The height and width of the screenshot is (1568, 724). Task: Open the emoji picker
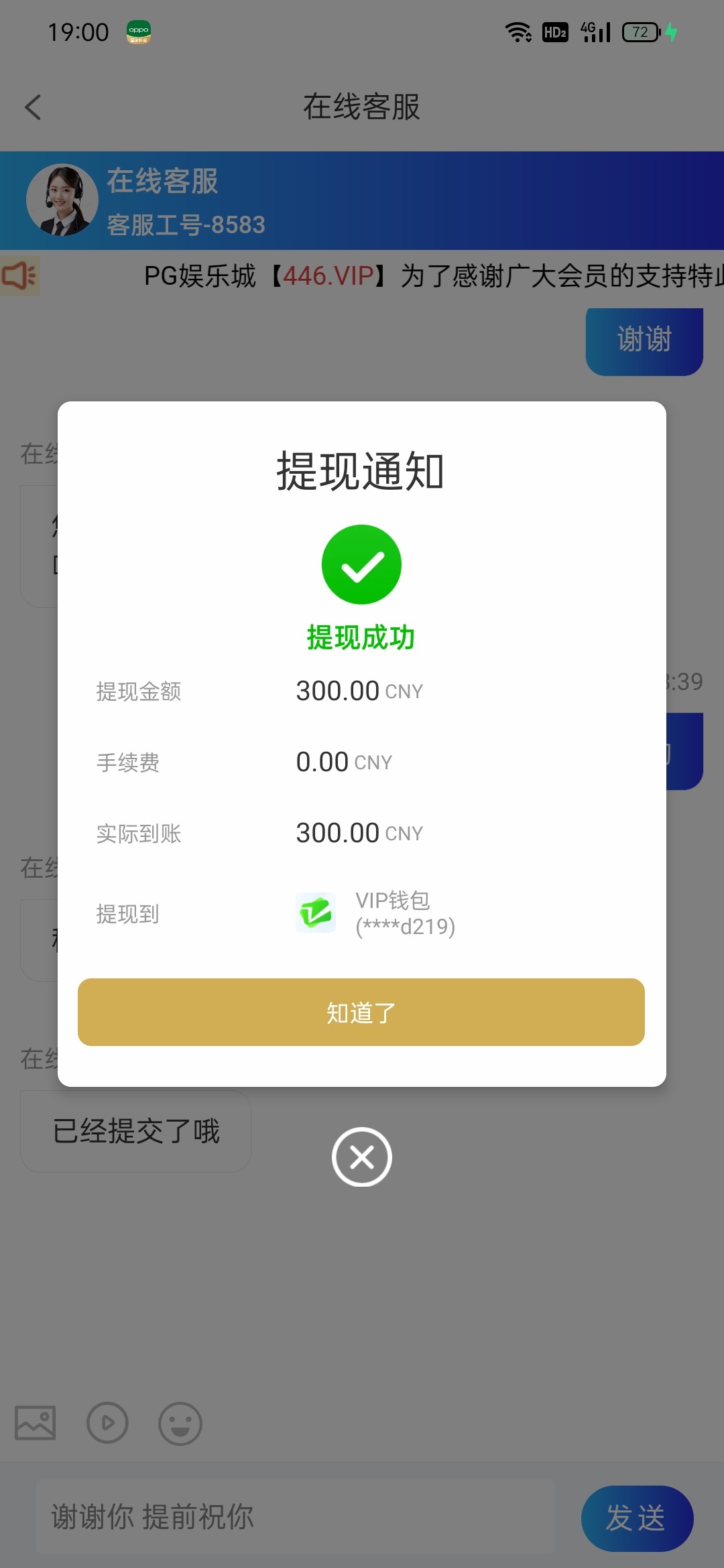(x=180, y=1423)
